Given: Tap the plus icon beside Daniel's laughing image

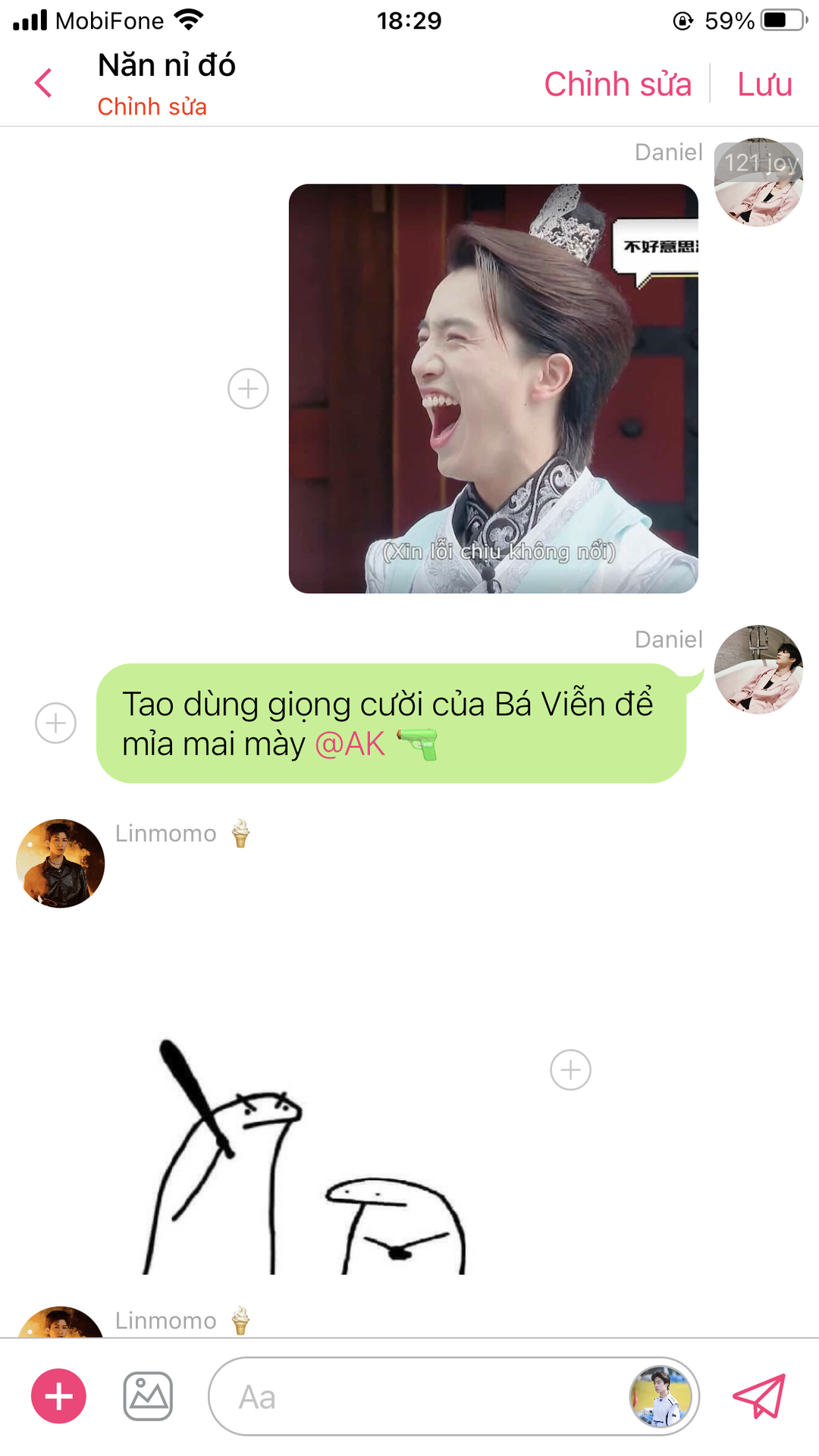Looking at the screenshot, I should [x=248, y=389].
